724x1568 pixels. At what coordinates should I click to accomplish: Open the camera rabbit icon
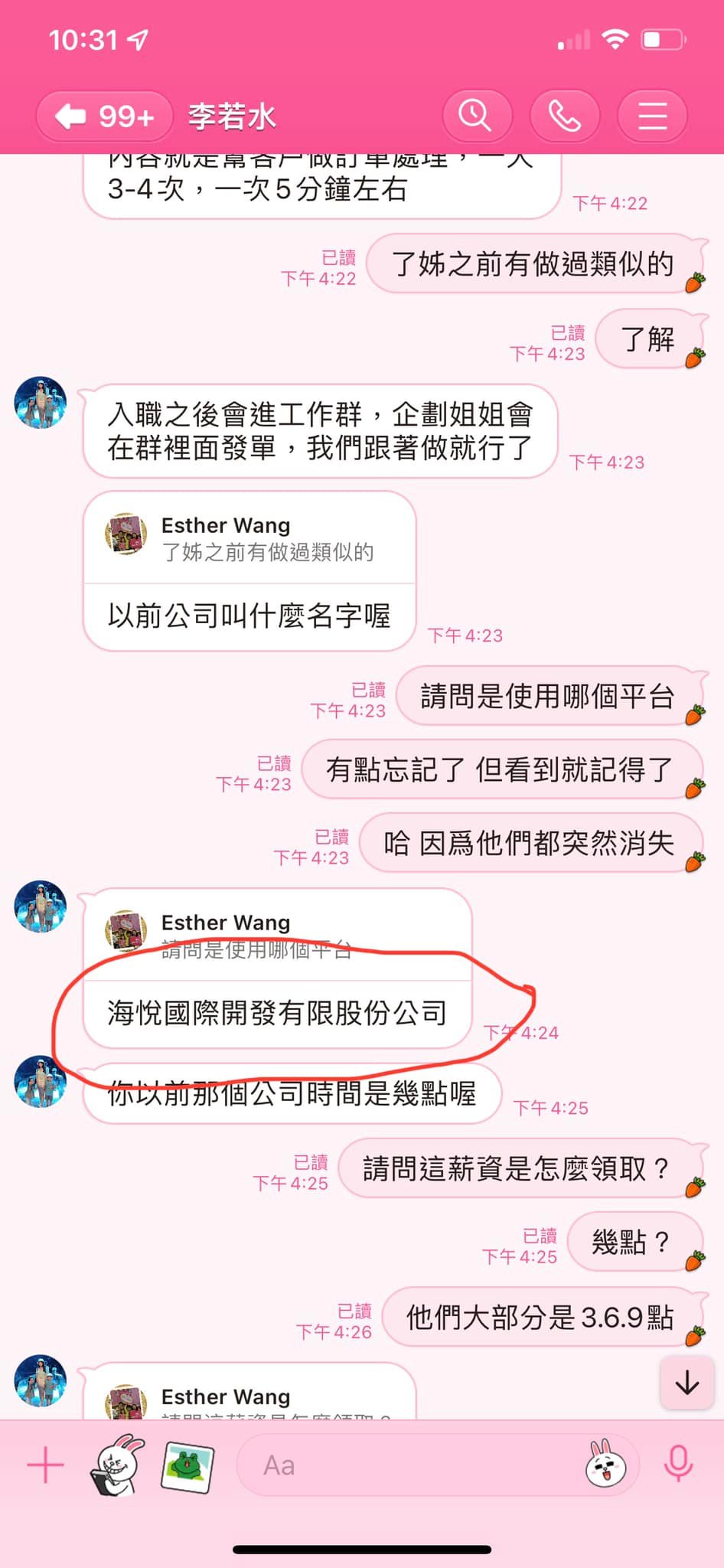click(118, 1465)
